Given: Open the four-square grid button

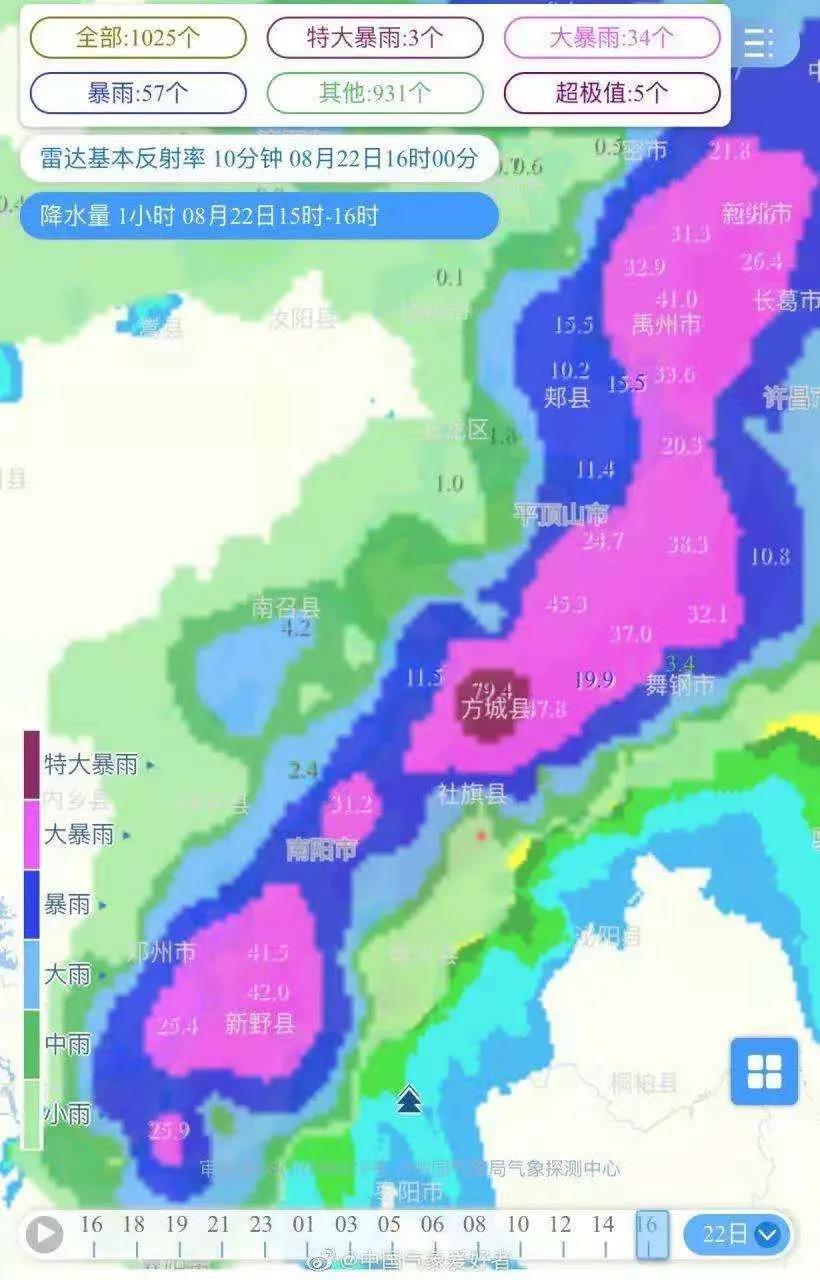Looking at the screenshot, I should pos(764,1072).
